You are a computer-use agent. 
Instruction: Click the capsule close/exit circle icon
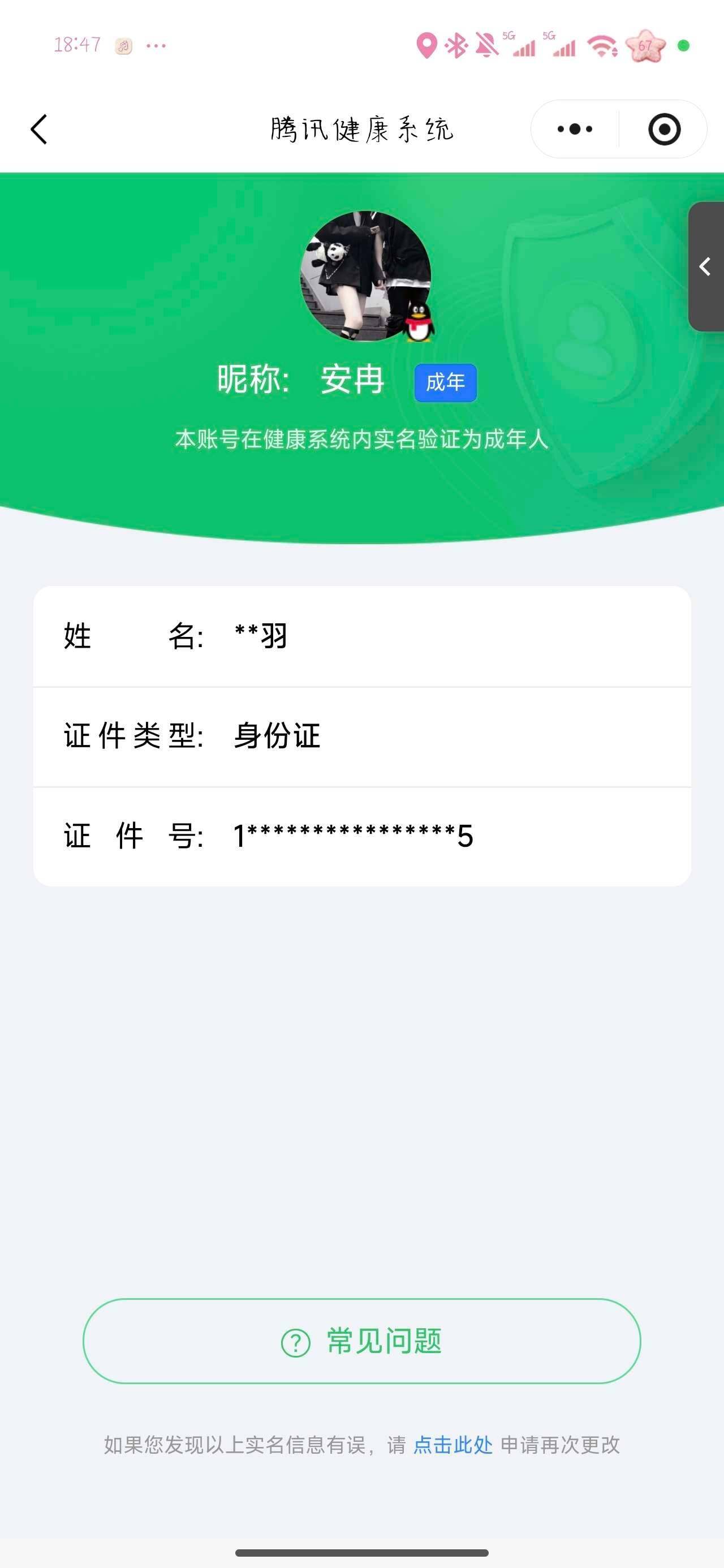tap(665, 128)
